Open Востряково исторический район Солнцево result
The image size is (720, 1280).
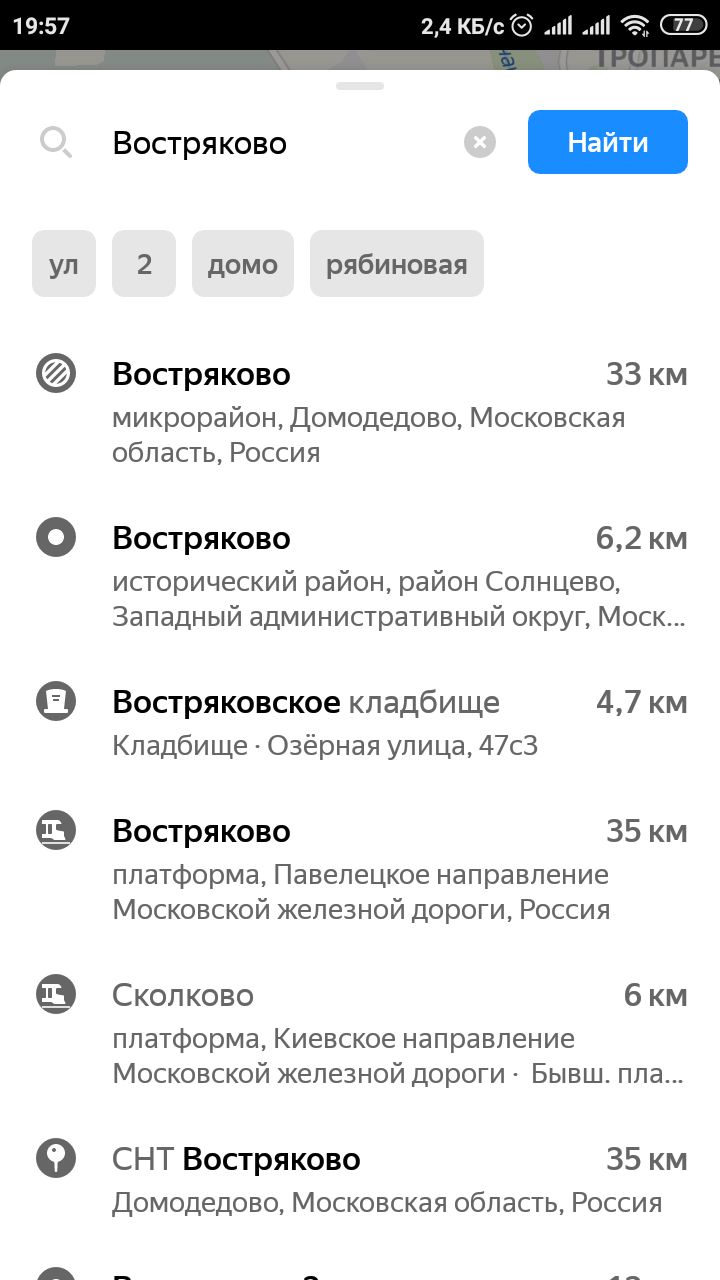tap(360, 576)
